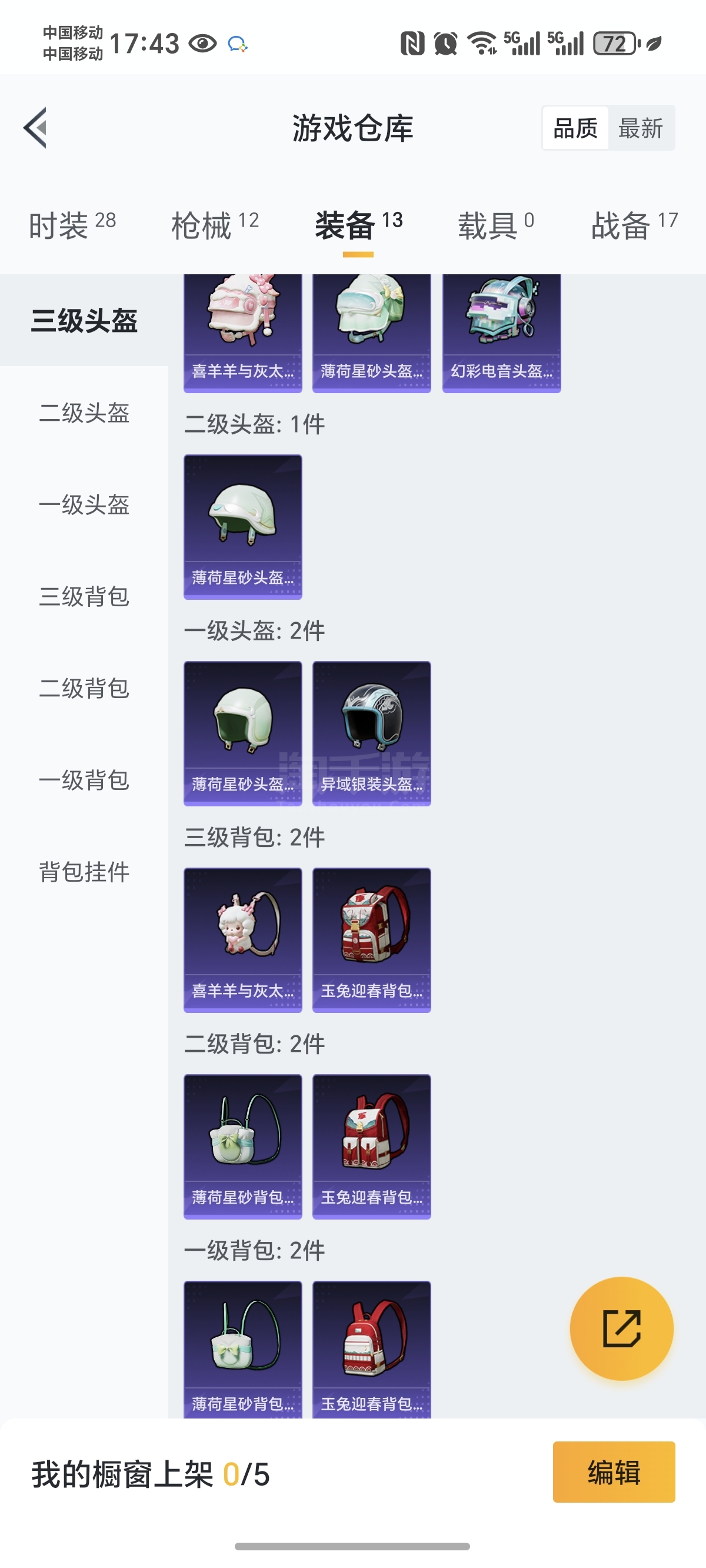Select 背包挂件 in the sidebar
The image size is (706, 1568).
click(84, 872)
